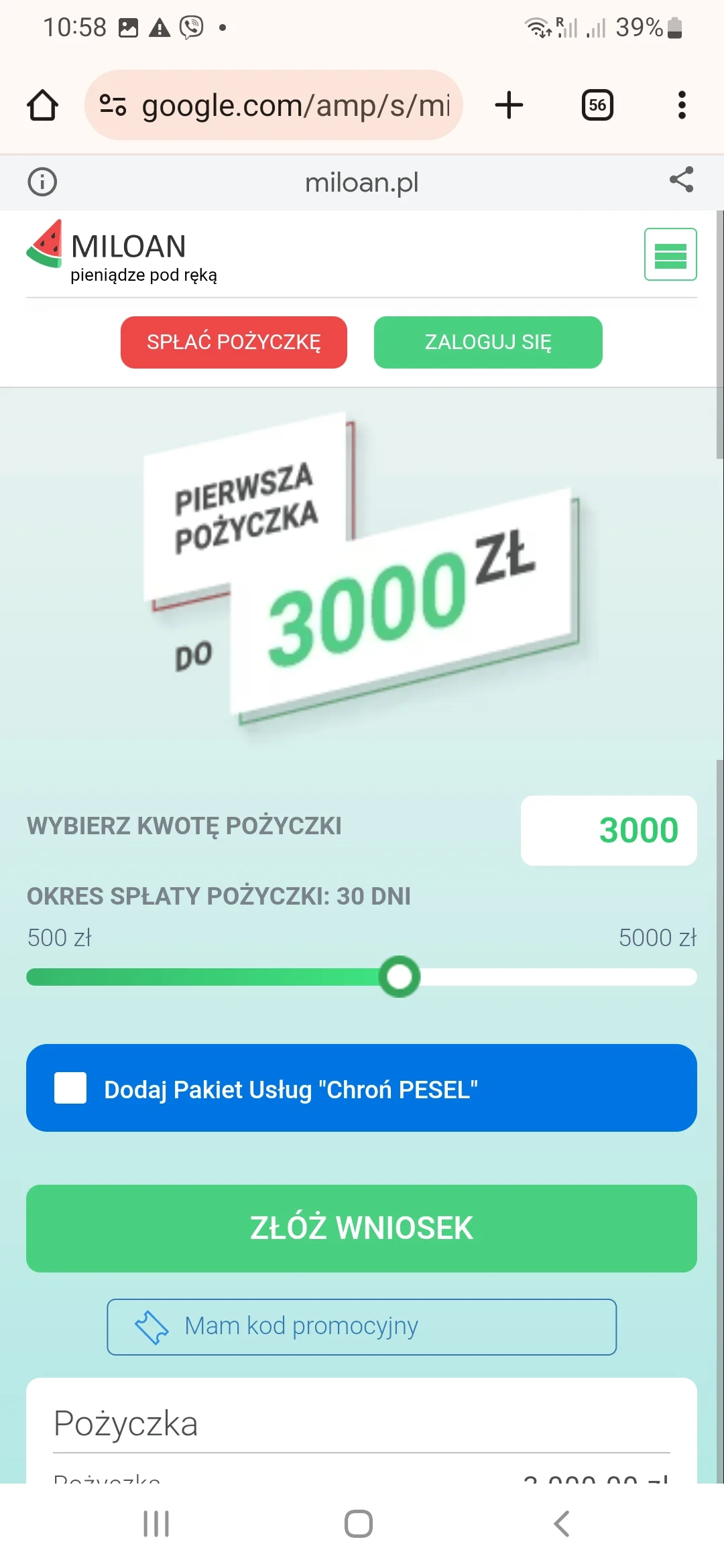Viewport: 724px width, 1568px height.
Task: Open the browser home page
Action: click(42, 105)
